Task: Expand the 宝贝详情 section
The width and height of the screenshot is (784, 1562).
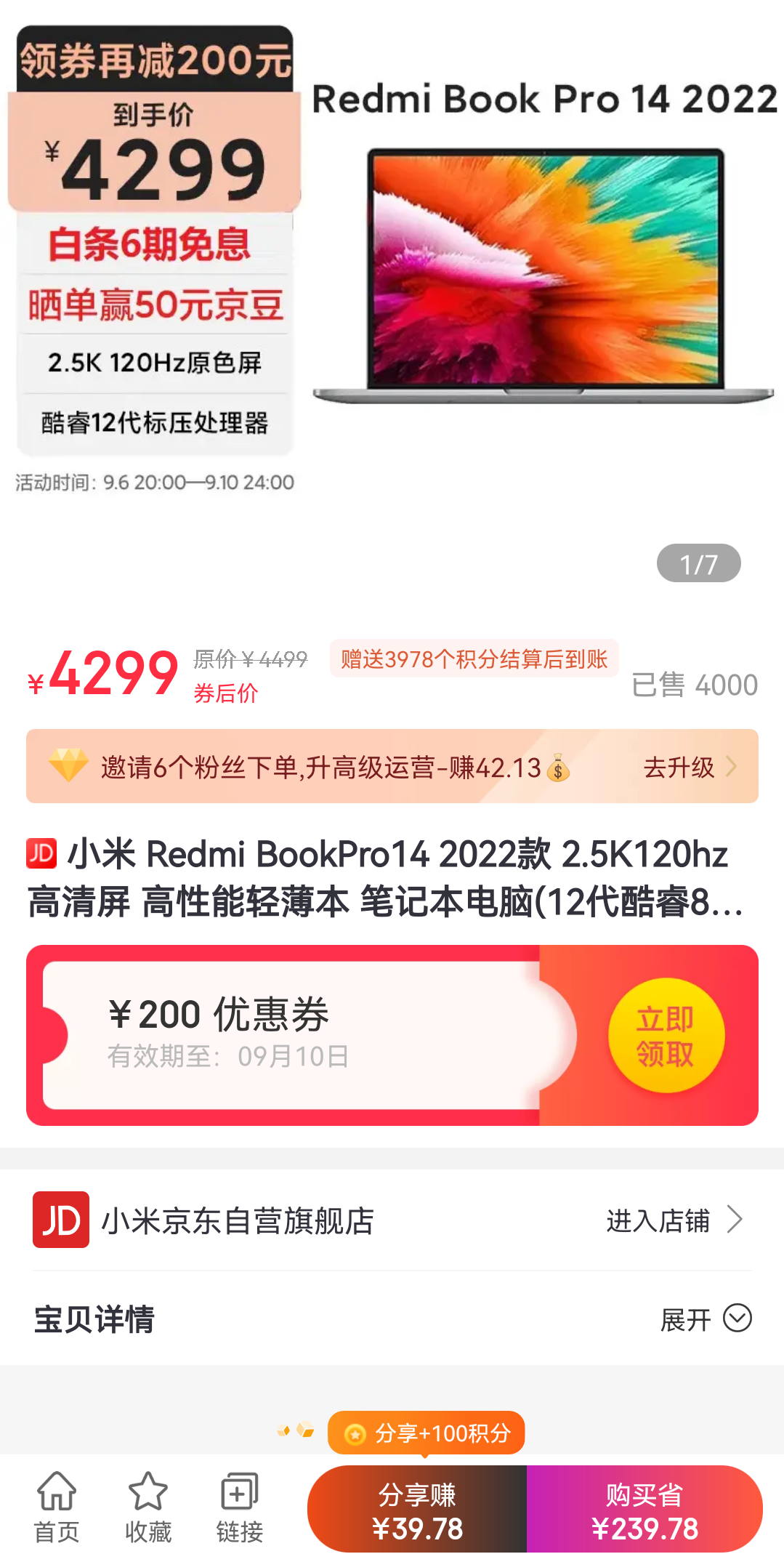Action: [x=705, y=1319]
